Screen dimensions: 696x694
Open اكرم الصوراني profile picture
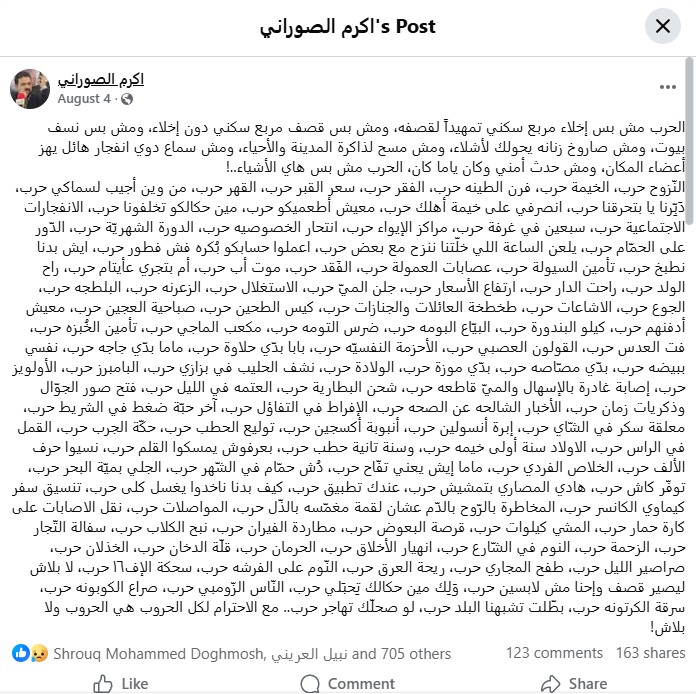[30, 88]
